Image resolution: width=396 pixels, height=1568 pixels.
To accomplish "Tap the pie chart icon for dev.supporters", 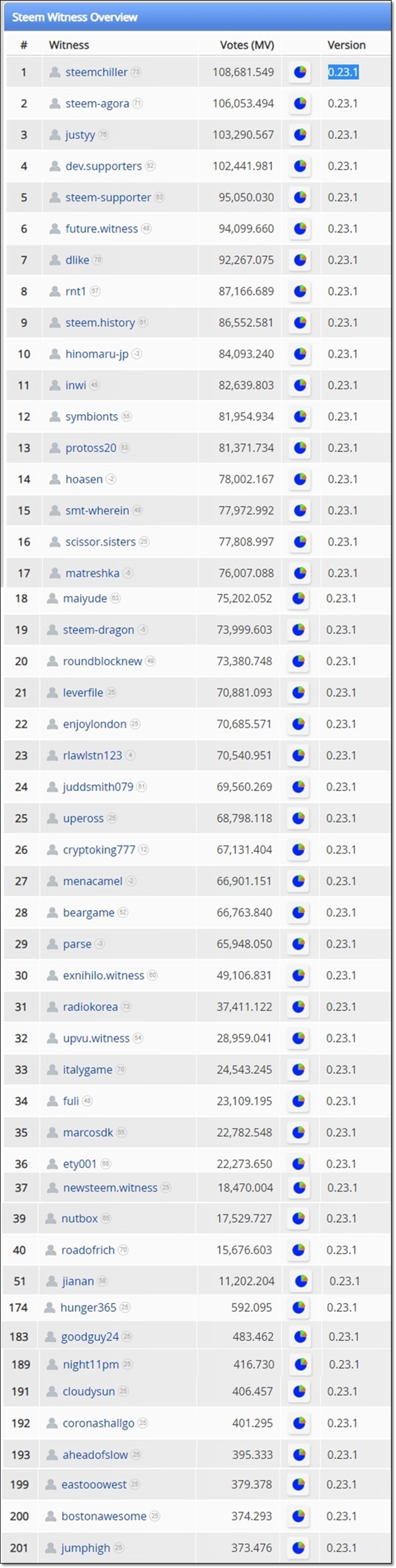I will coord(300,166).
